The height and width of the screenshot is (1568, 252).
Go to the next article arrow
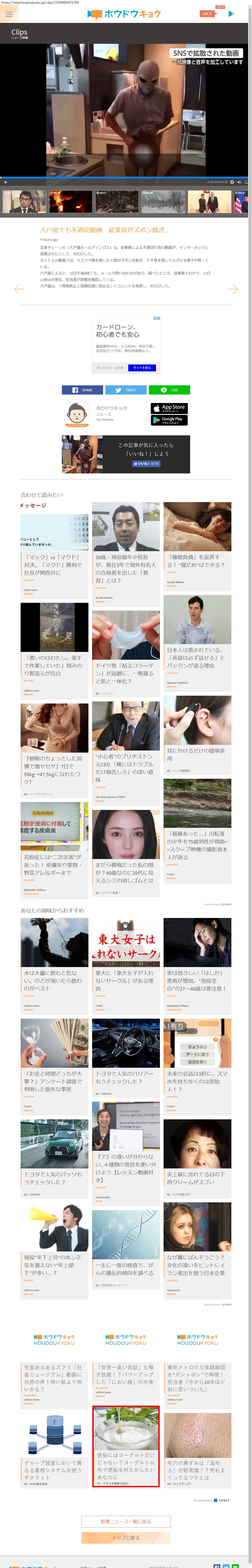click(x=233, y=289)
